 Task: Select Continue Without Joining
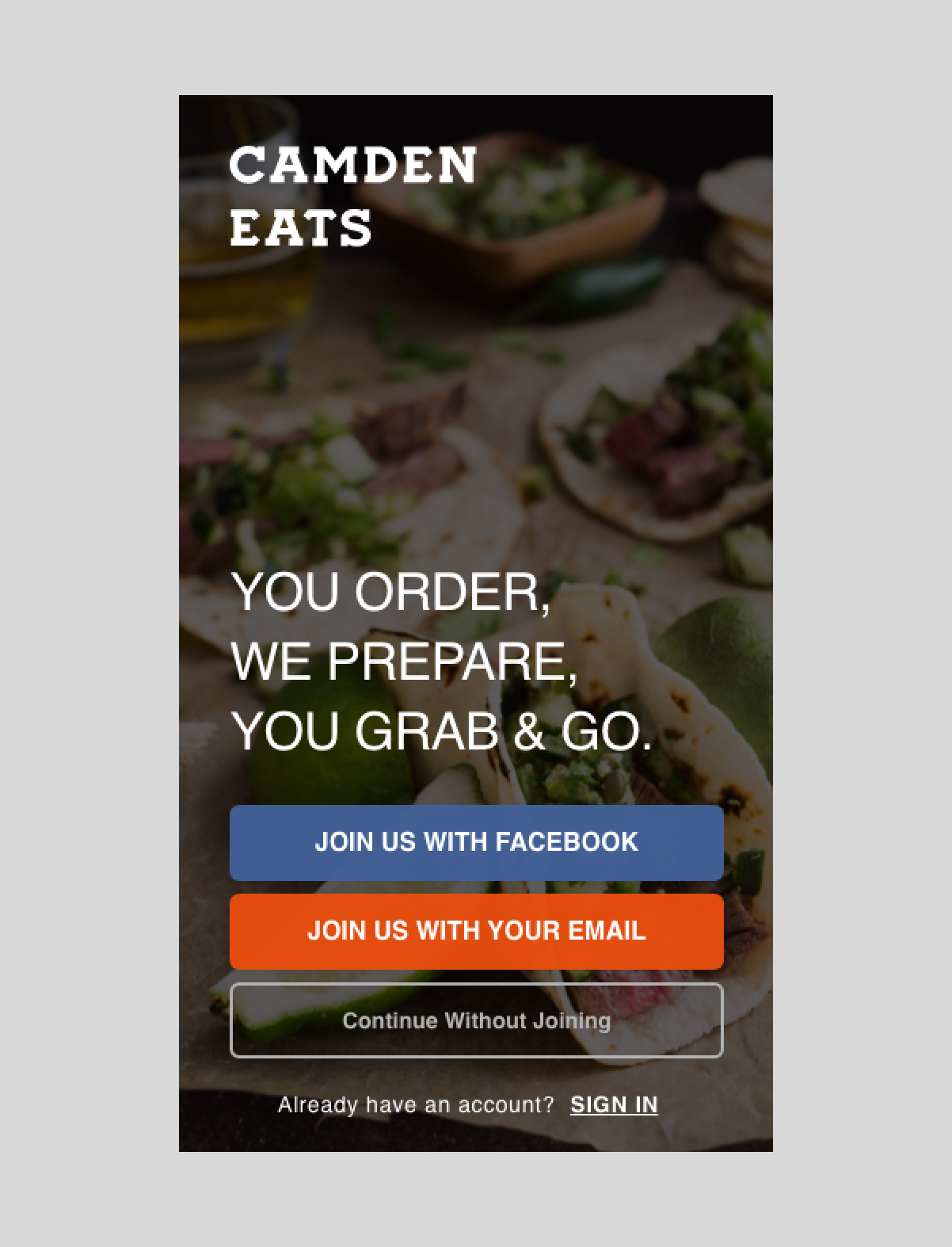476,1020
